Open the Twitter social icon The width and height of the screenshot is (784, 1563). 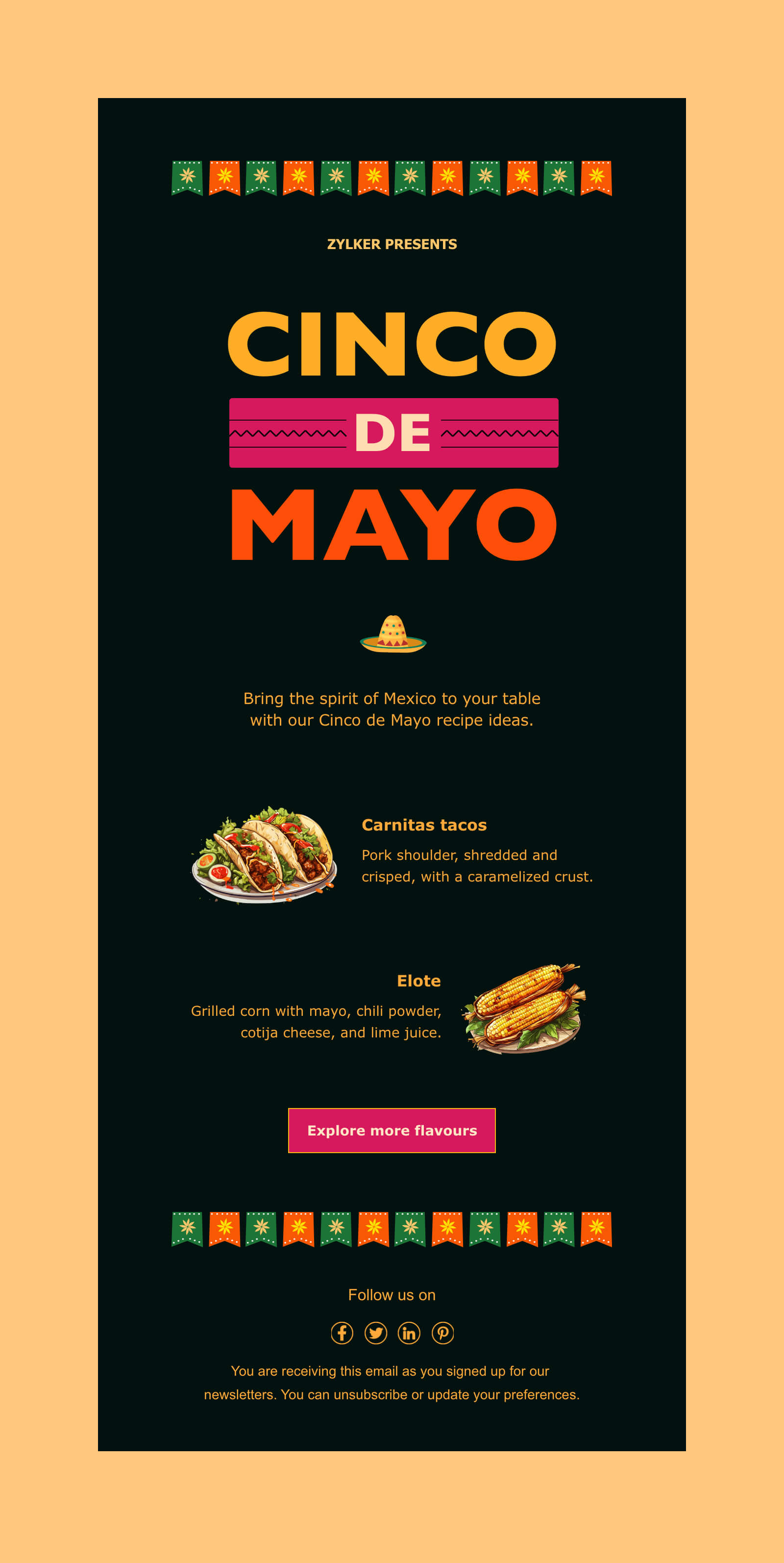point(376,1333)
